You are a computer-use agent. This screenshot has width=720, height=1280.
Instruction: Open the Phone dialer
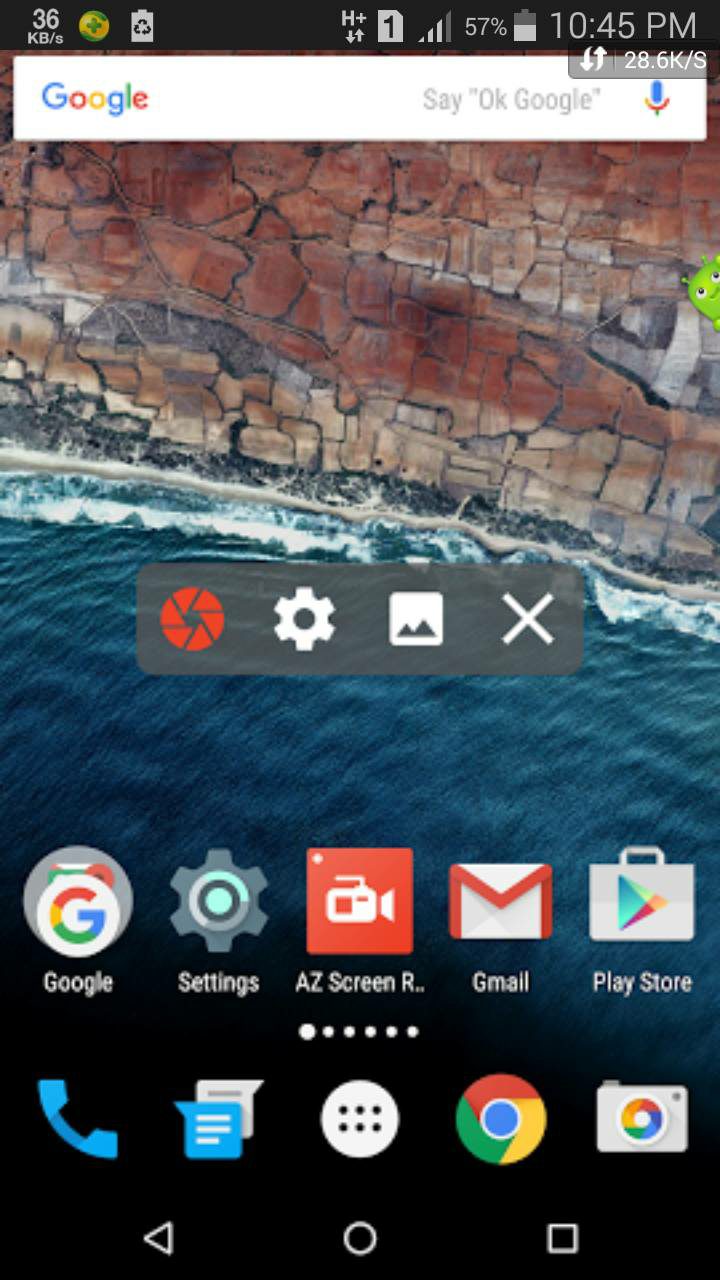[x=78, y=1118]
